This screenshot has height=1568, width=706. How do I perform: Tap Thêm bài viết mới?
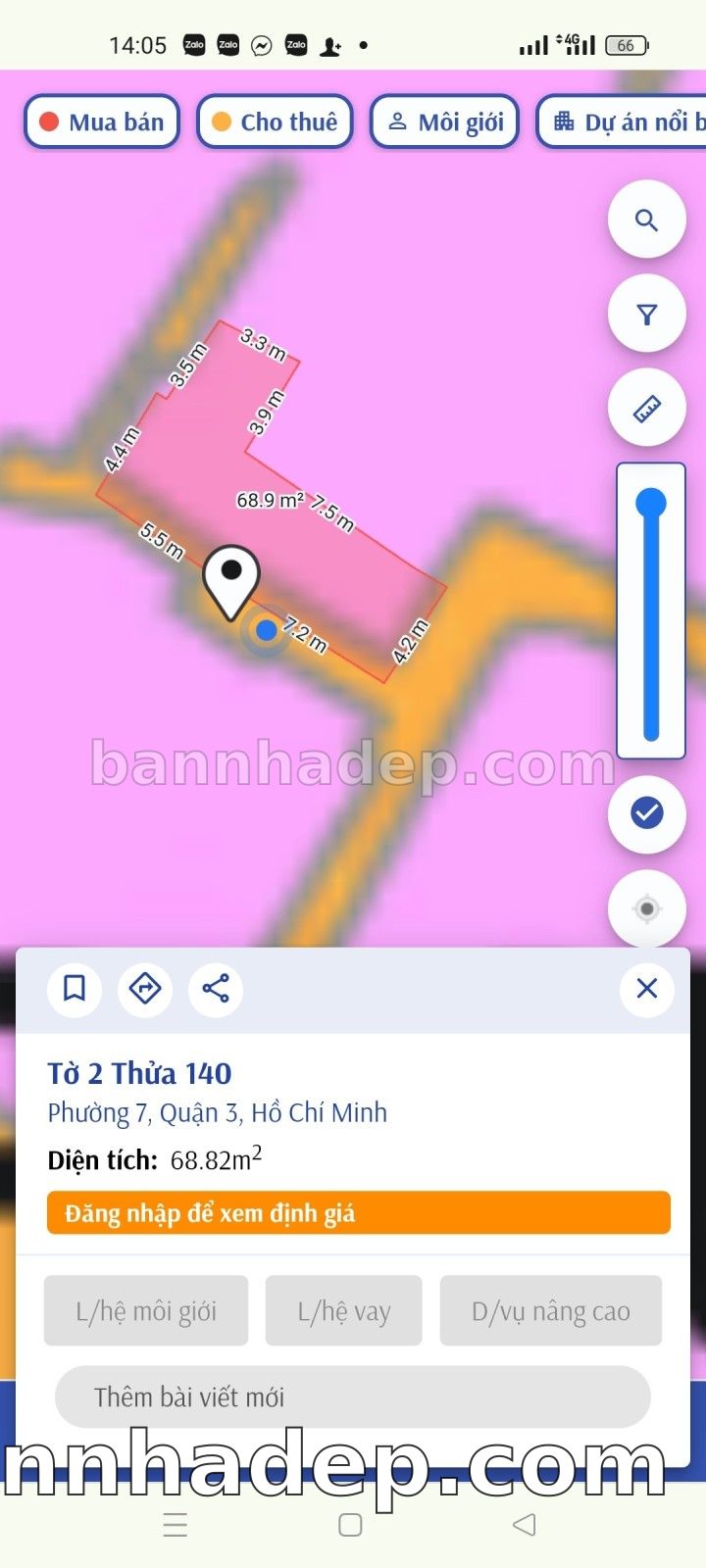pos(353,1396)
